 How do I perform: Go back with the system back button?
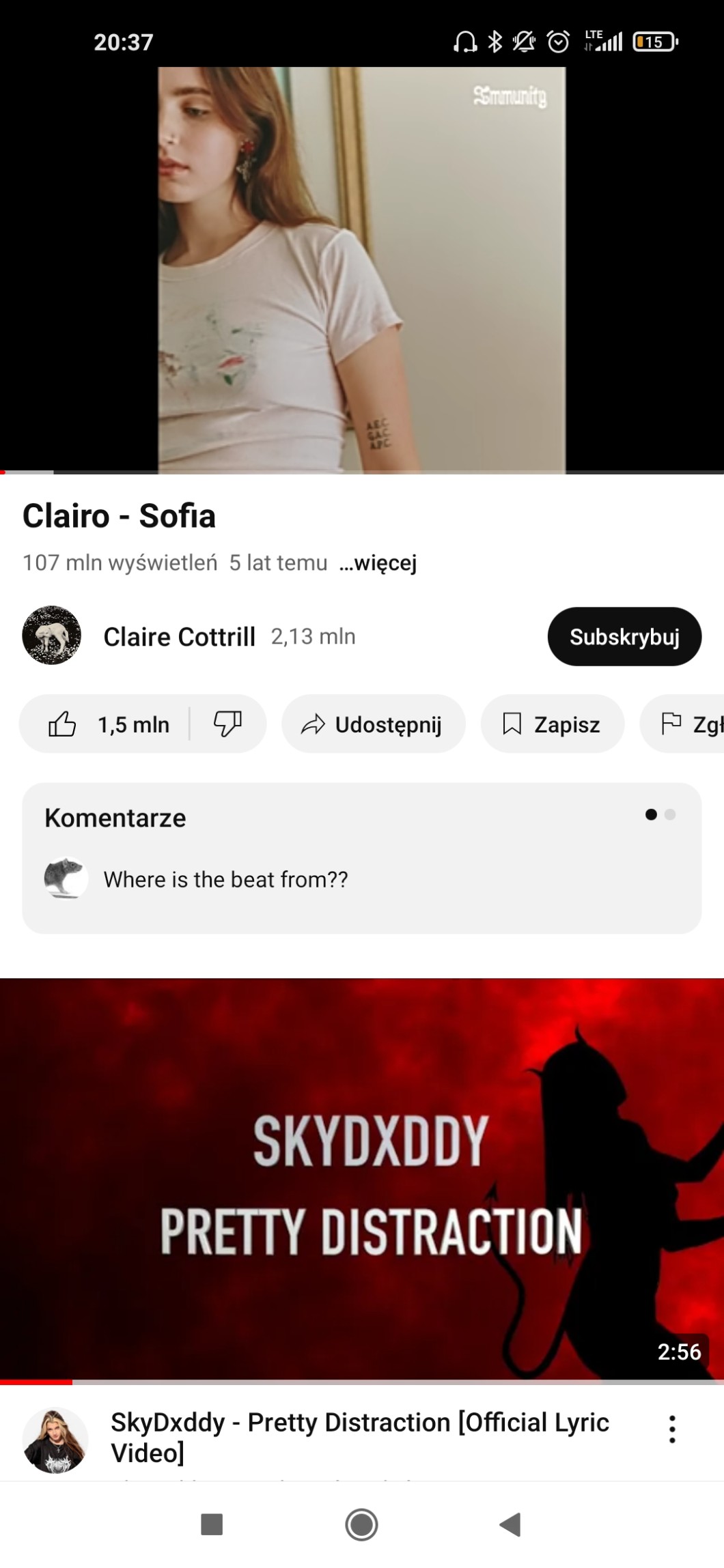click(511, 1524)
